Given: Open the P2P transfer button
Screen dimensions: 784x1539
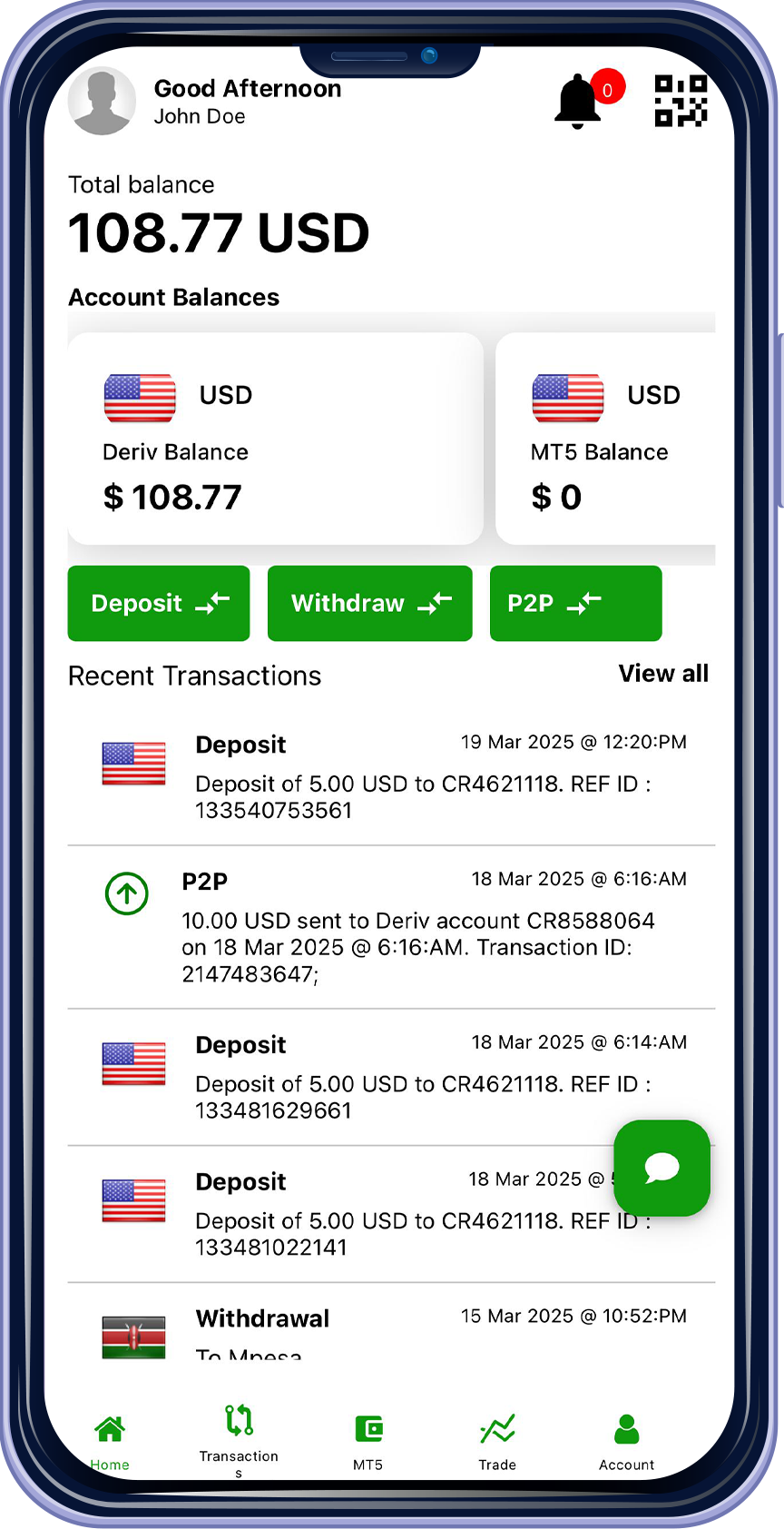Looking at the screenshot, I should [x=575, y=604].
